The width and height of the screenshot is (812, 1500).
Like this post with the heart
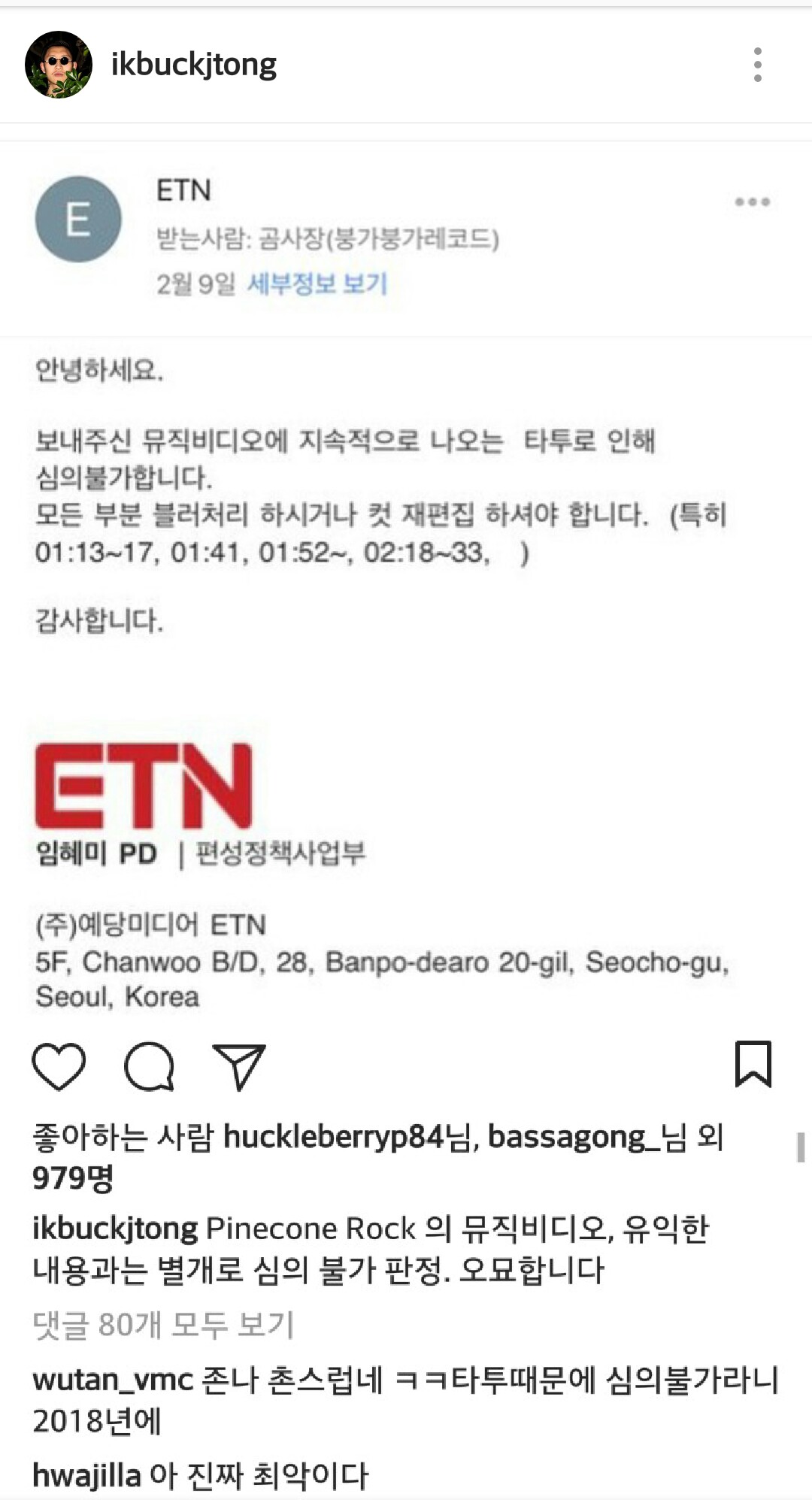[x=59, y=1066]
